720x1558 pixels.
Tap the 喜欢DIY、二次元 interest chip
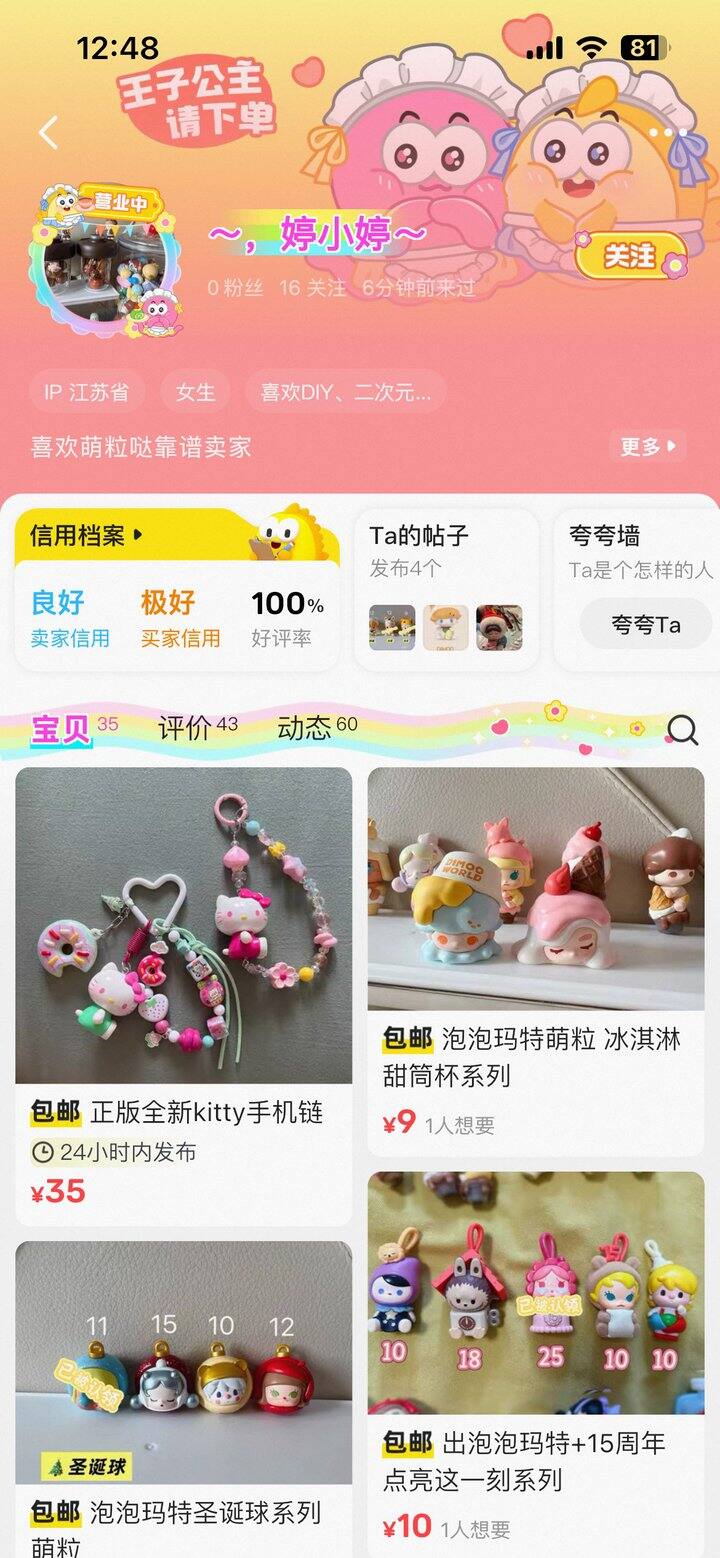[345, 392]
